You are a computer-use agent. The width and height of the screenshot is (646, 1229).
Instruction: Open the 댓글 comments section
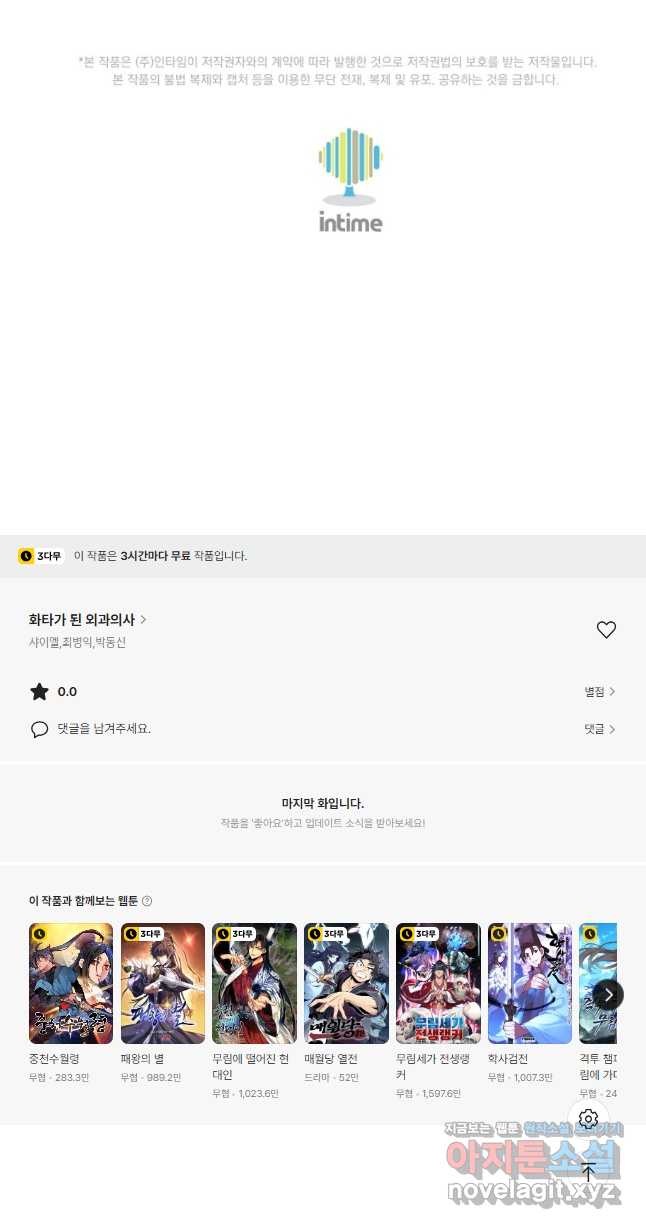(600, 729)
